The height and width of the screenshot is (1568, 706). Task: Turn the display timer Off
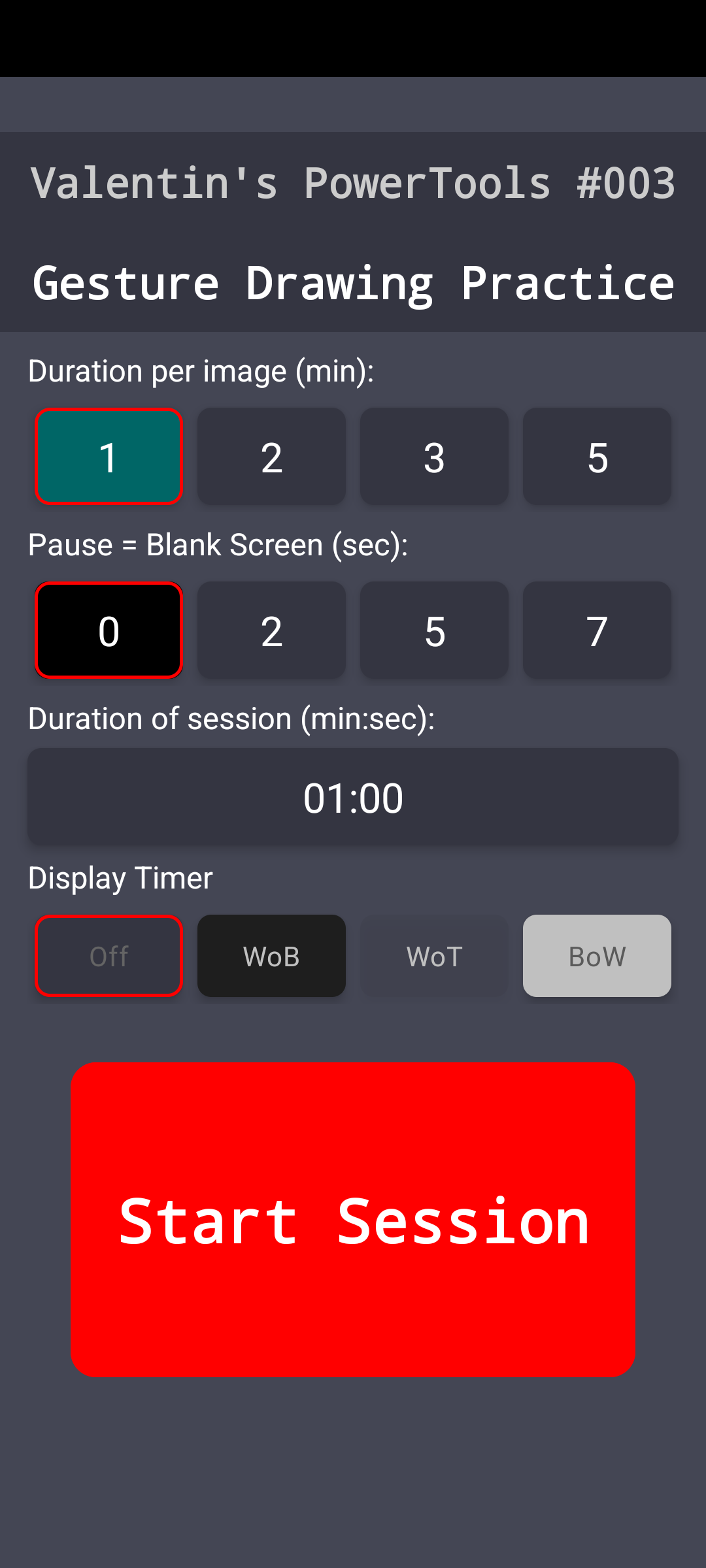tap(109, 956)
